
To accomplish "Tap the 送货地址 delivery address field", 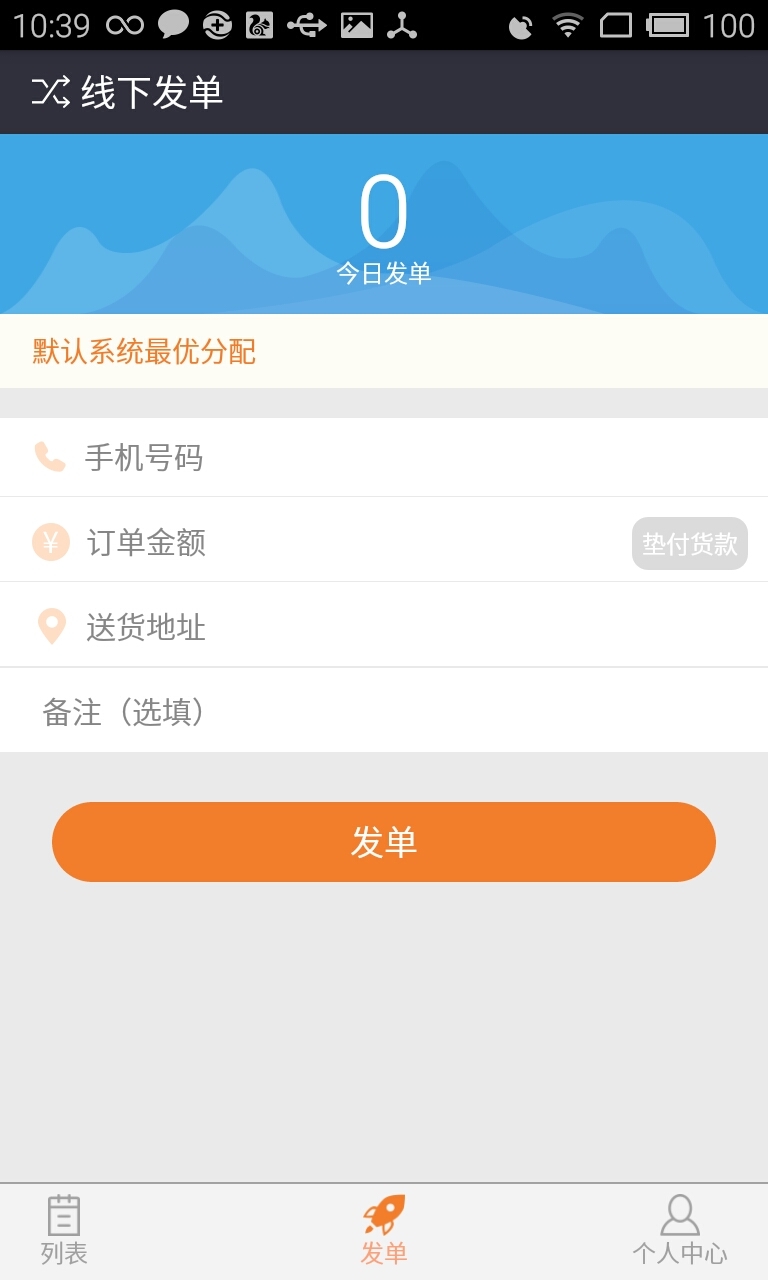I will tap(400, 627).
